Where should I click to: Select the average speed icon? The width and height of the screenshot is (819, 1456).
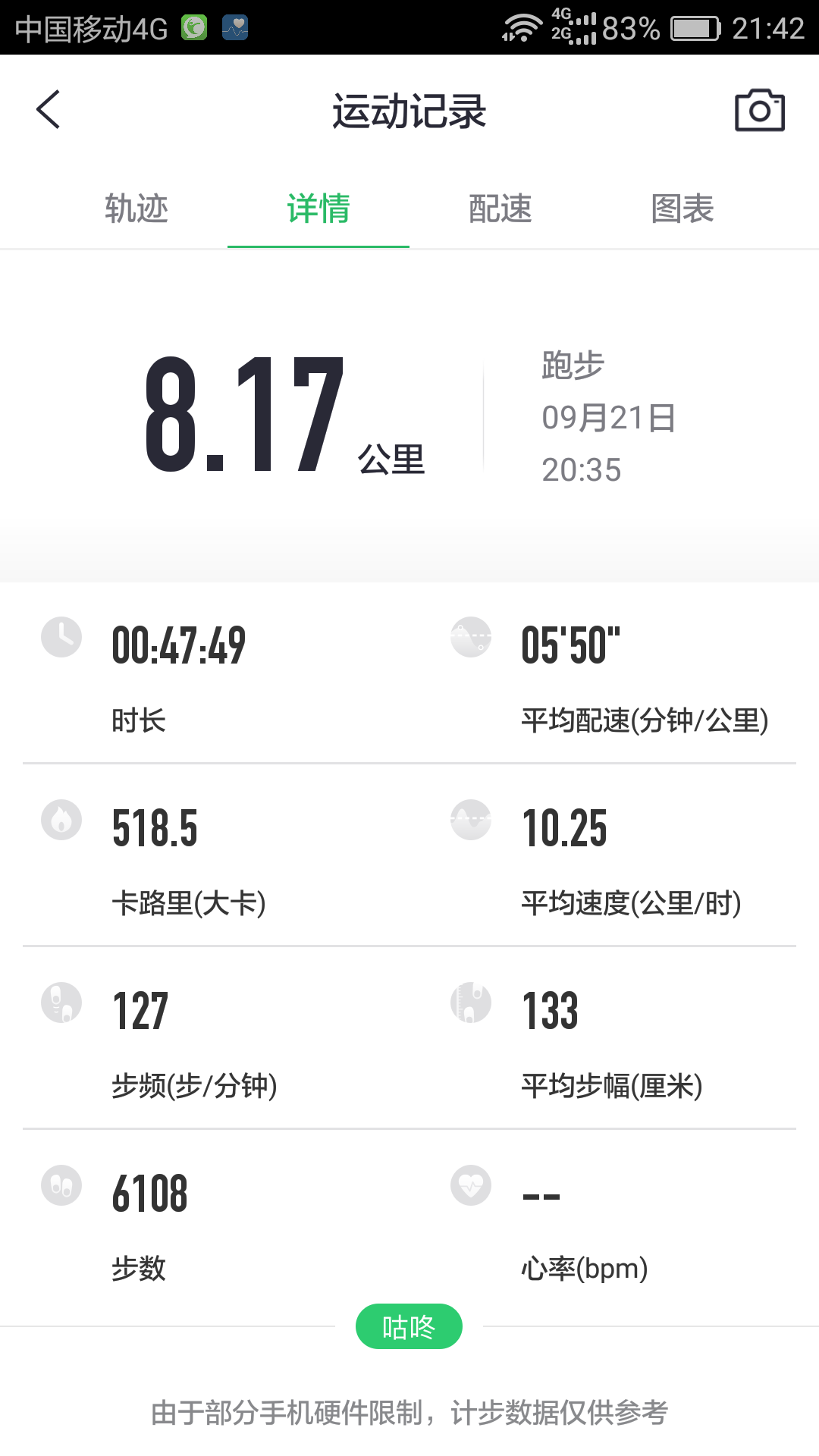point(471,820)
